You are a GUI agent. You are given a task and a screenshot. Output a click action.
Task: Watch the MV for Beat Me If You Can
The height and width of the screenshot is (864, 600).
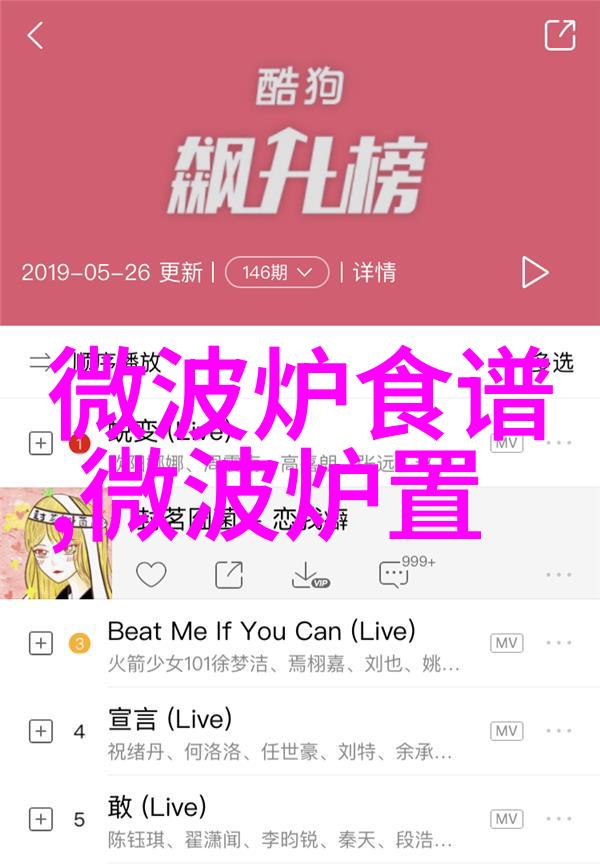[x=506, y=643]
